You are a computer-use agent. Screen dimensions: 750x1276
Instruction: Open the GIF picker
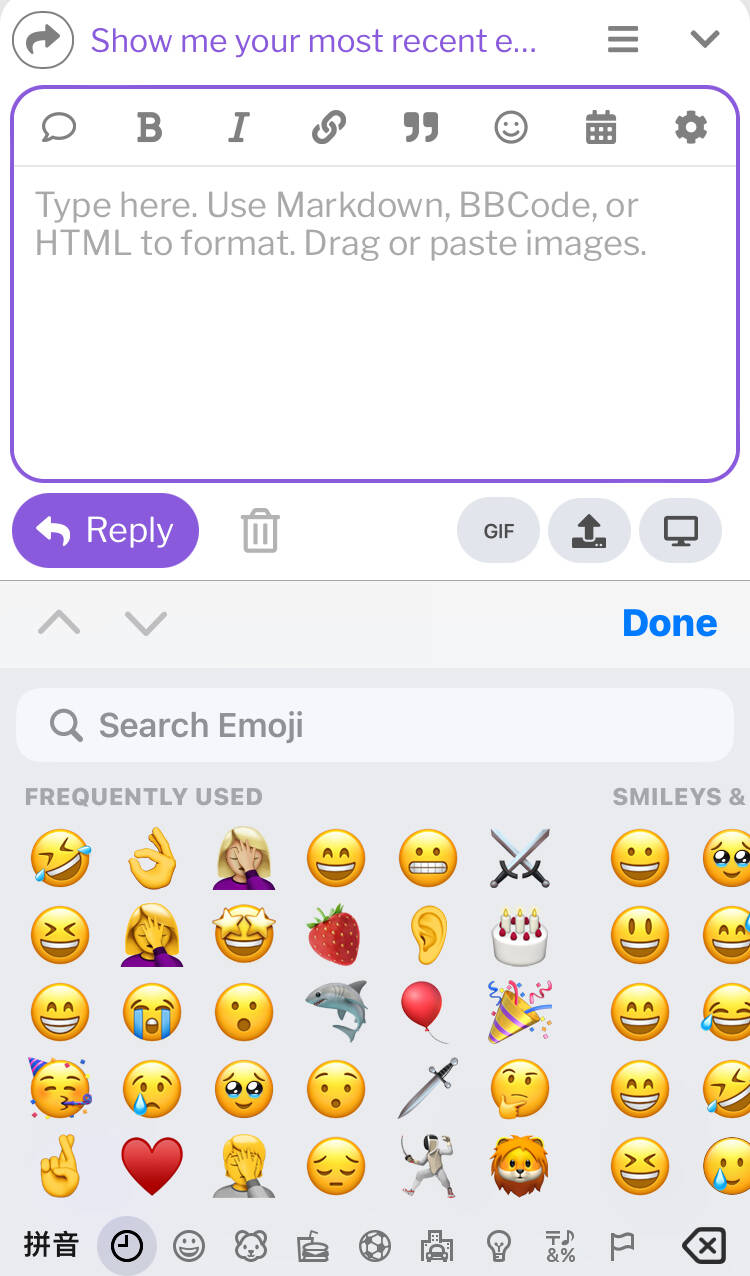pos(498,530)
